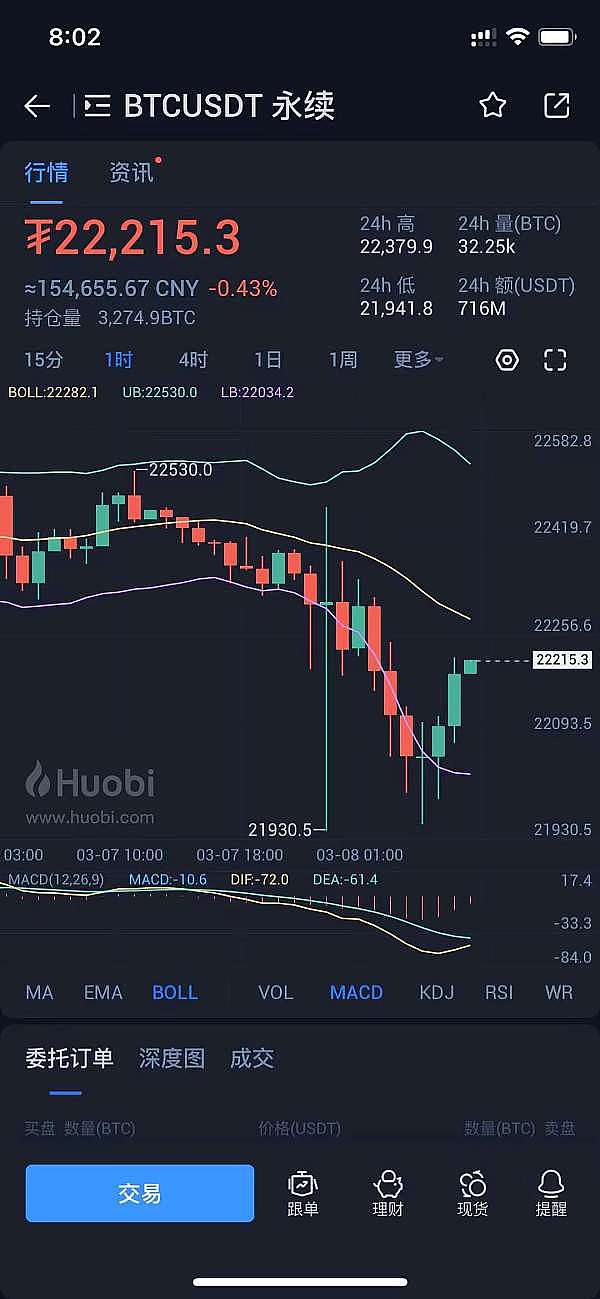Open the 提醒 alert bell
Viewport: 600px width, 1299px height.
tap(551, 1193)
